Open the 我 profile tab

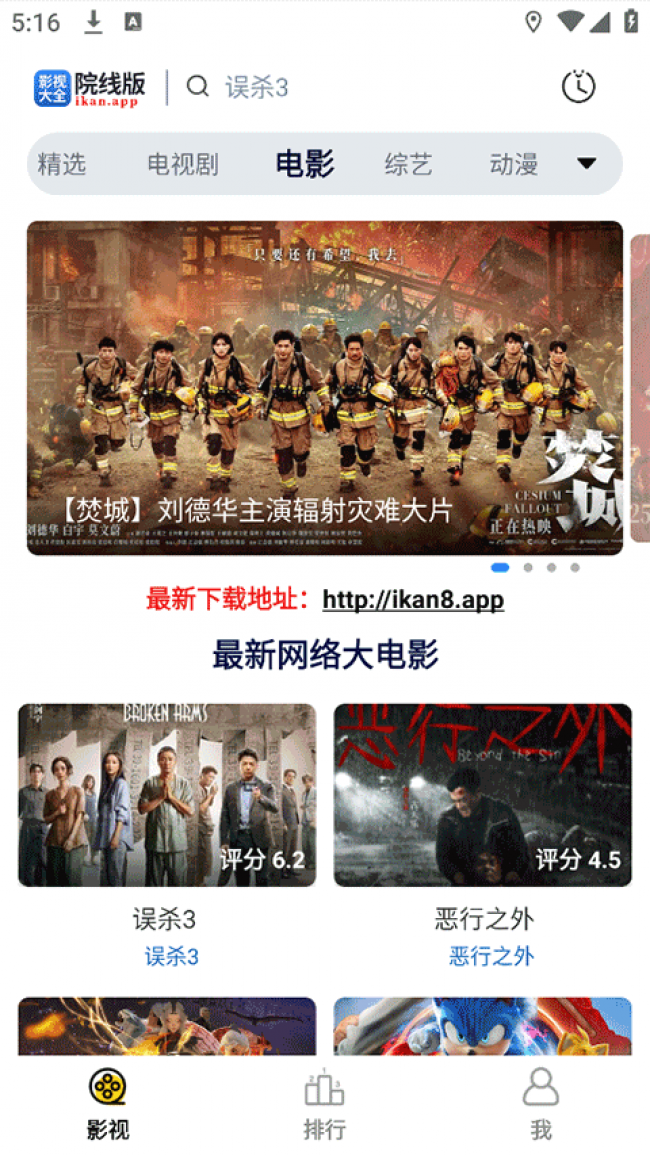click(x=541, y=1104)
